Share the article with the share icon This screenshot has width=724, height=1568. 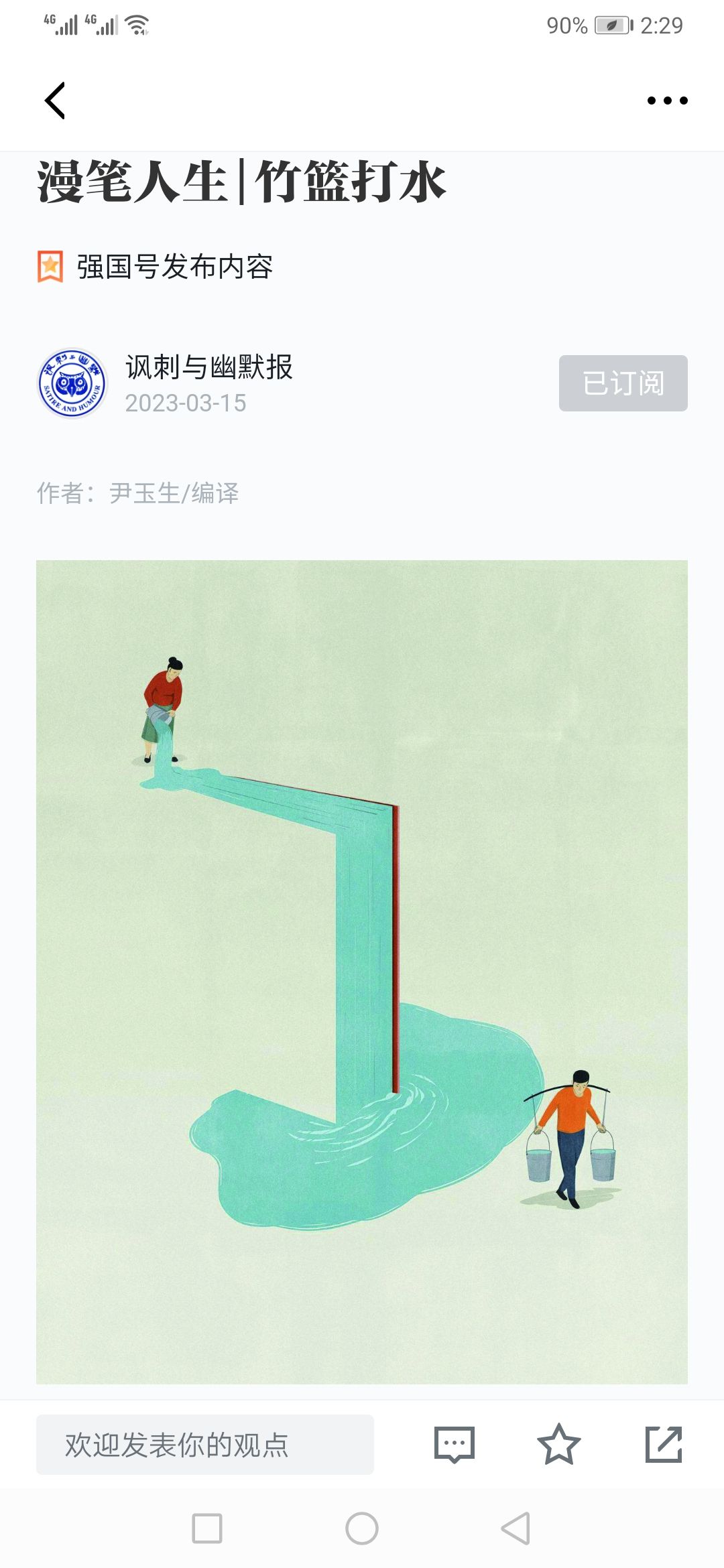click(x=664, y=1445)
